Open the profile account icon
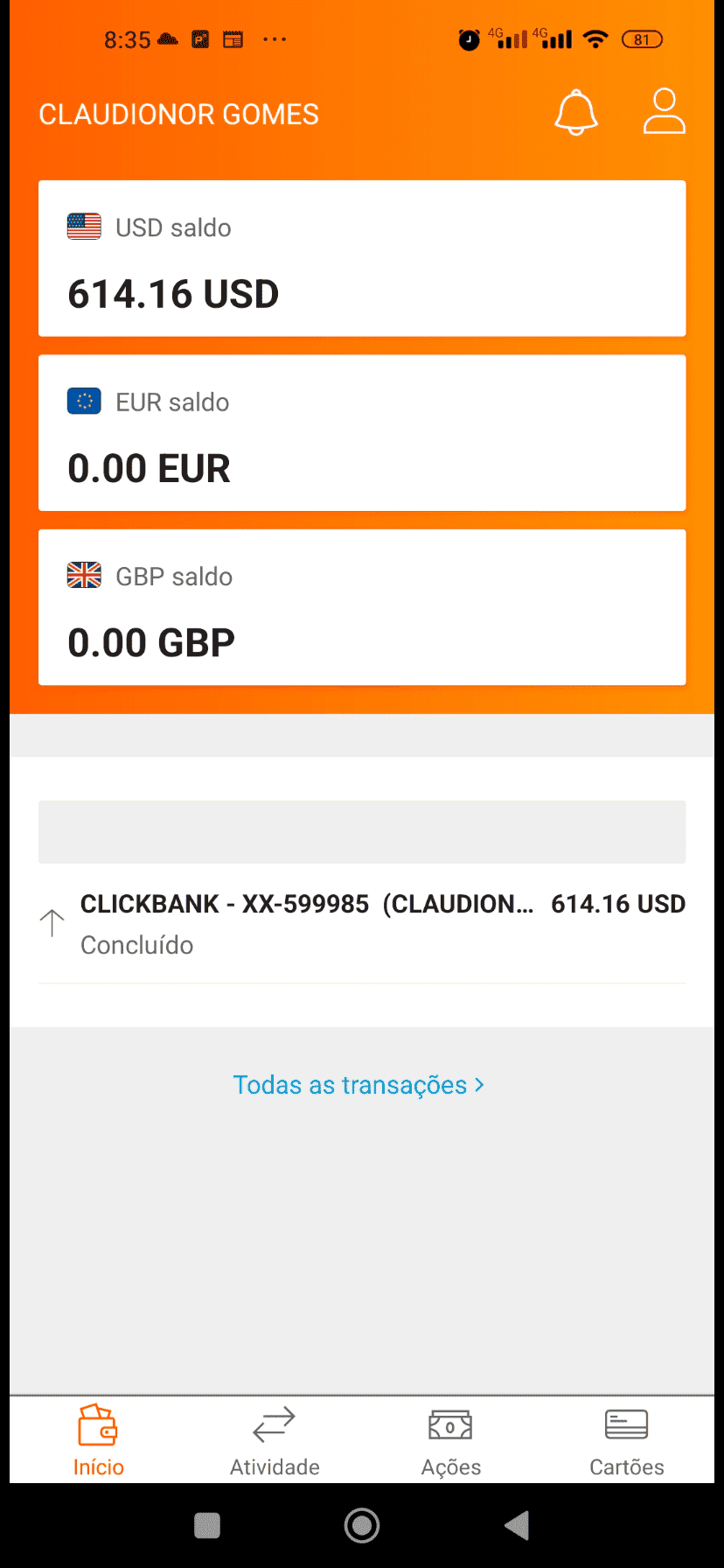The height and width of the screenshot is (1568, 724). click(664, 111)
